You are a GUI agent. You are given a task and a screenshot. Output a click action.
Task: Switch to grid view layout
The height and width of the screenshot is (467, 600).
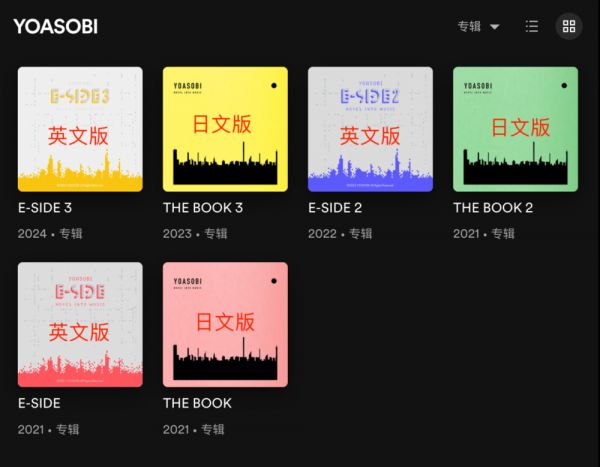[x=569, y=26]
